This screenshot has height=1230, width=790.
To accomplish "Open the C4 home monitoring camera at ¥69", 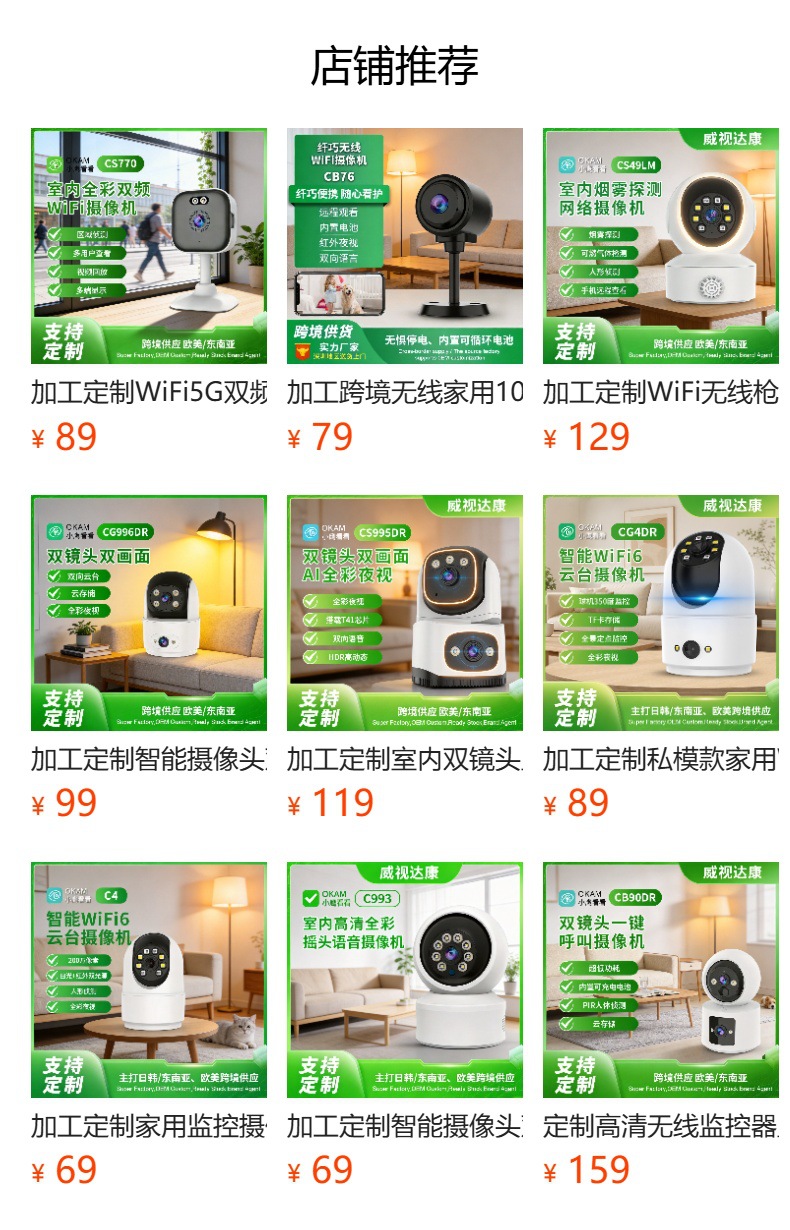I will coord(149,980).
